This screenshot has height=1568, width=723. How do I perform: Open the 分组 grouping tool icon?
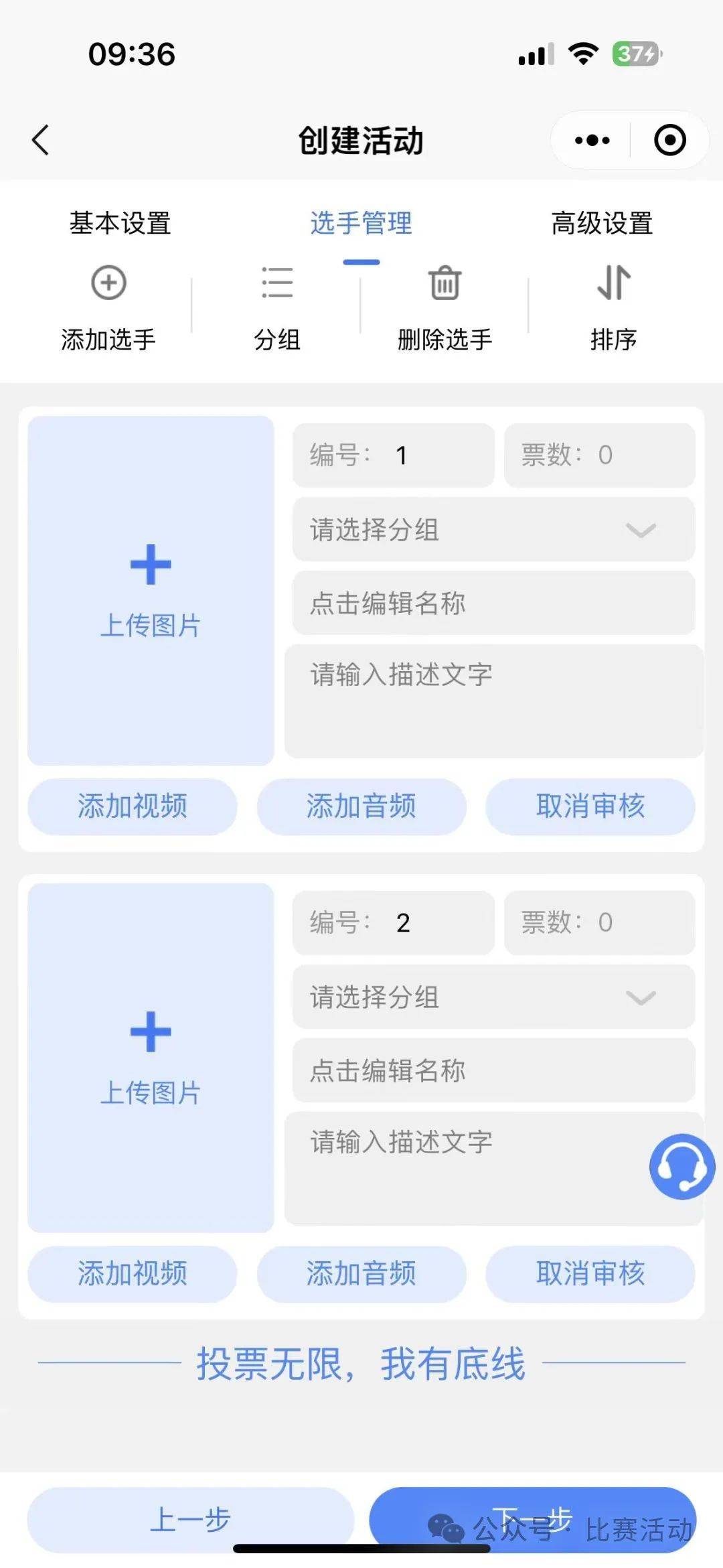pyautogui.click(x=277, y=285)
